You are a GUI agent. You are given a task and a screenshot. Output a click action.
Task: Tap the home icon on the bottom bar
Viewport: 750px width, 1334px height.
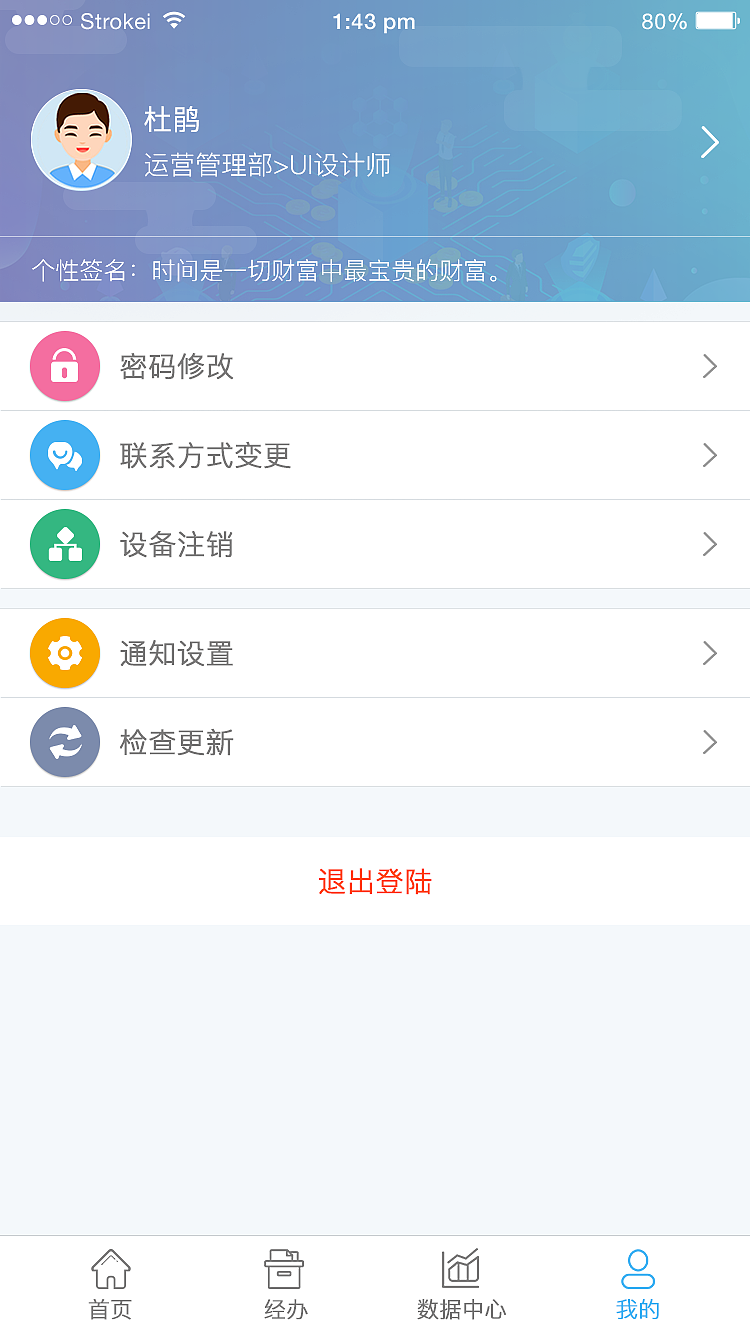pos(109,1266)
